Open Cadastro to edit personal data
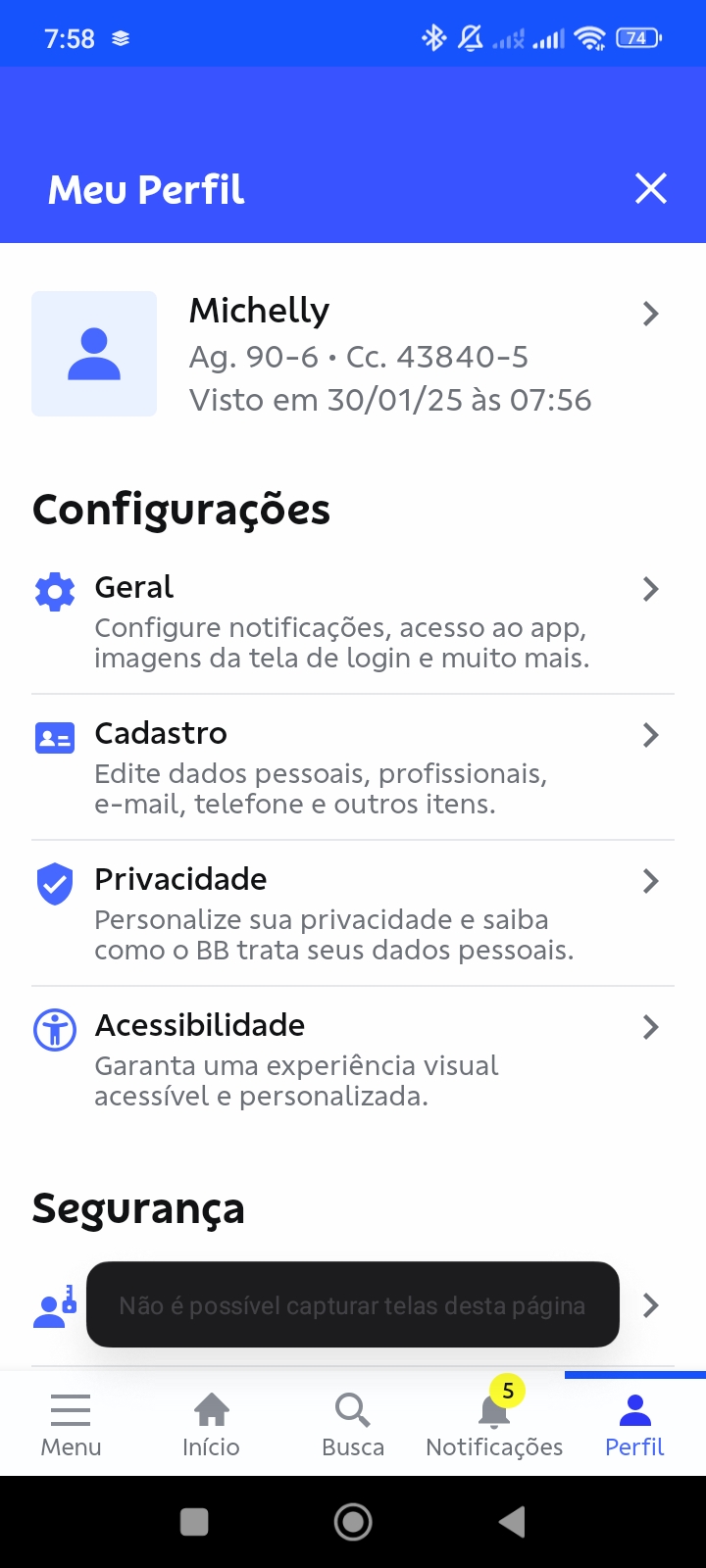The height and width of the screenshot is (1568, 706). pyautogui.click(x=353, y=767)
